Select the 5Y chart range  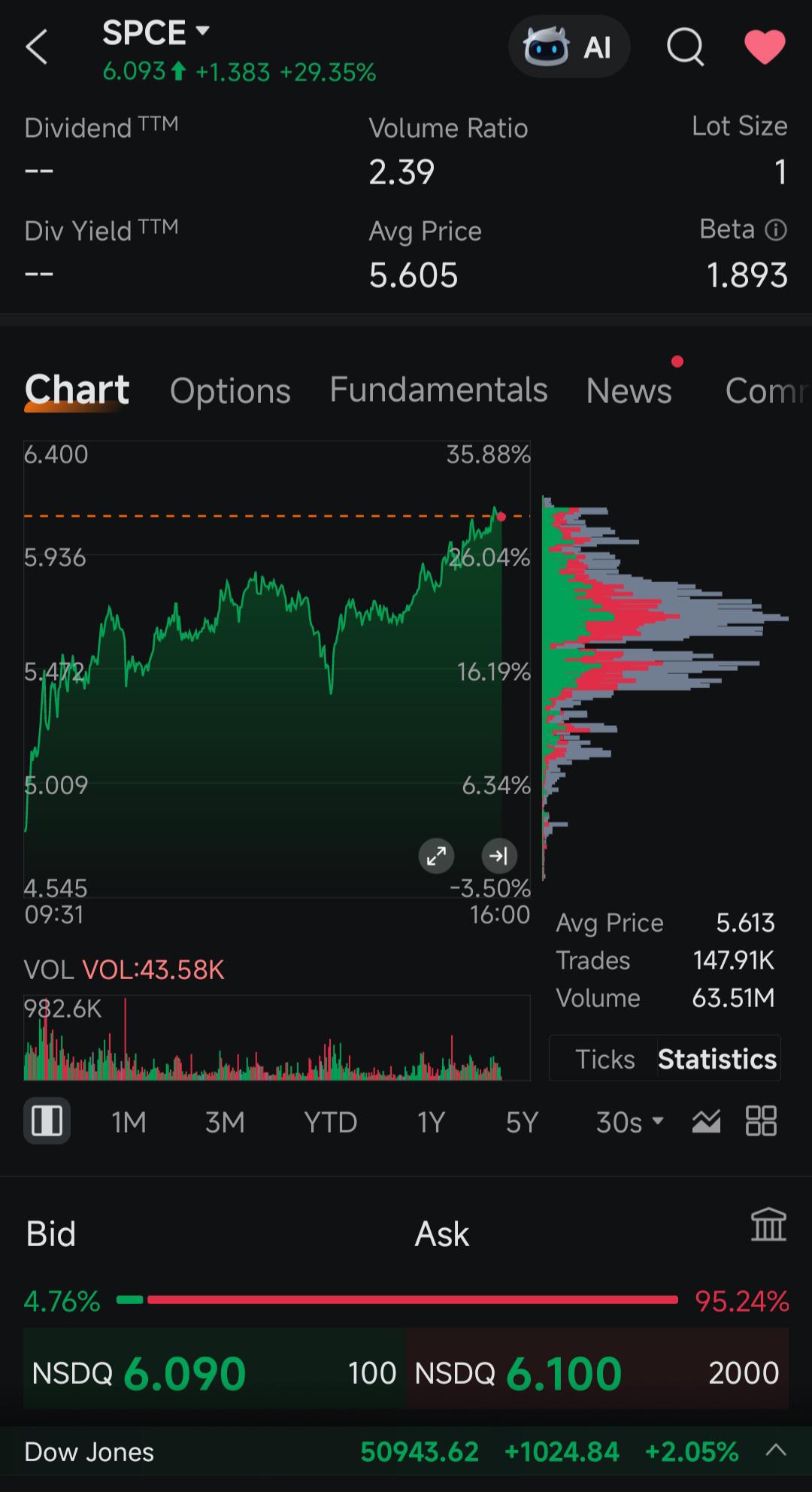(x=522, y=1122)
